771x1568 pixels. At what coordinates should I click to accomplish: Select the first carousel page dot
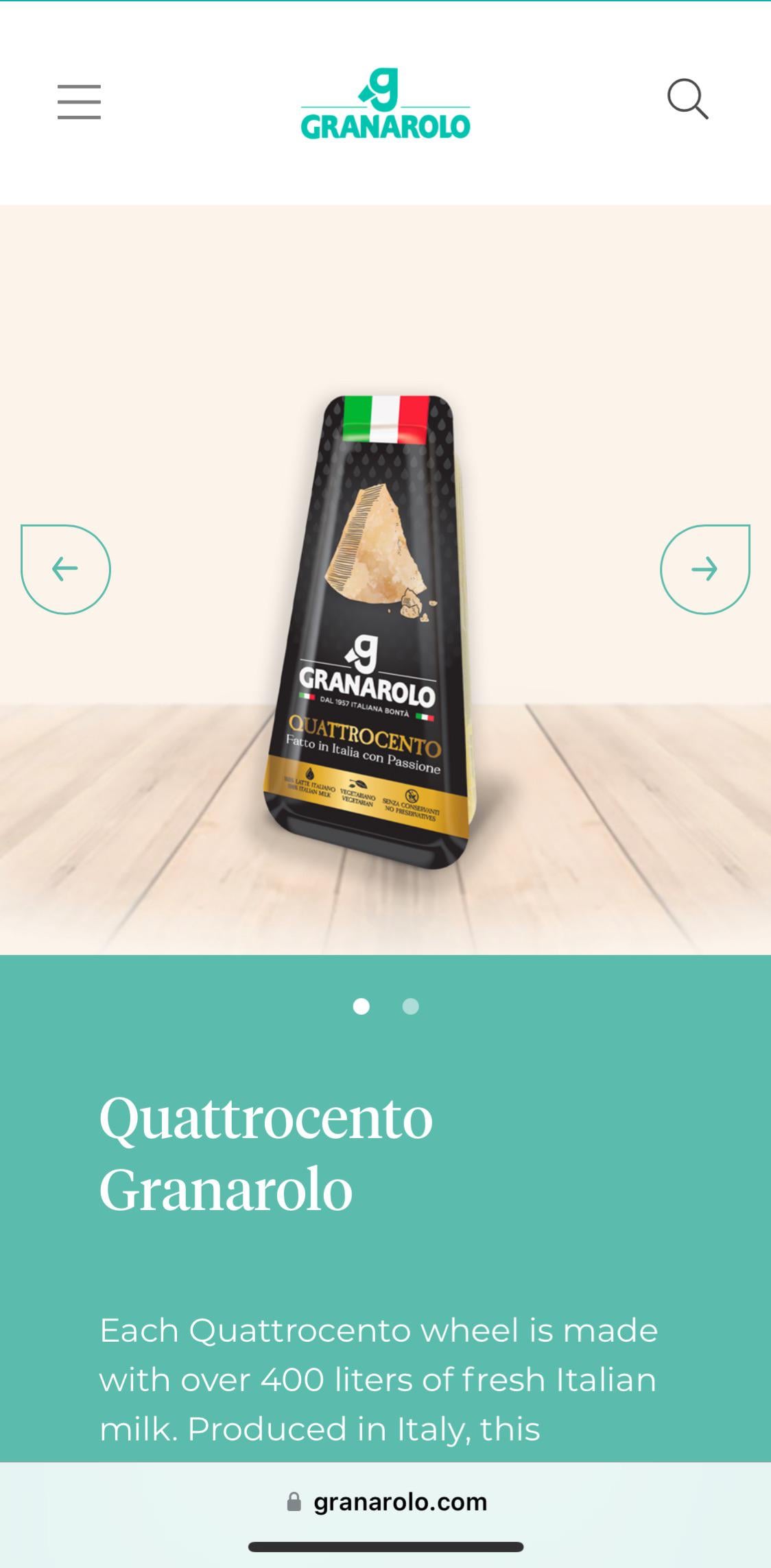(361, 1006)
